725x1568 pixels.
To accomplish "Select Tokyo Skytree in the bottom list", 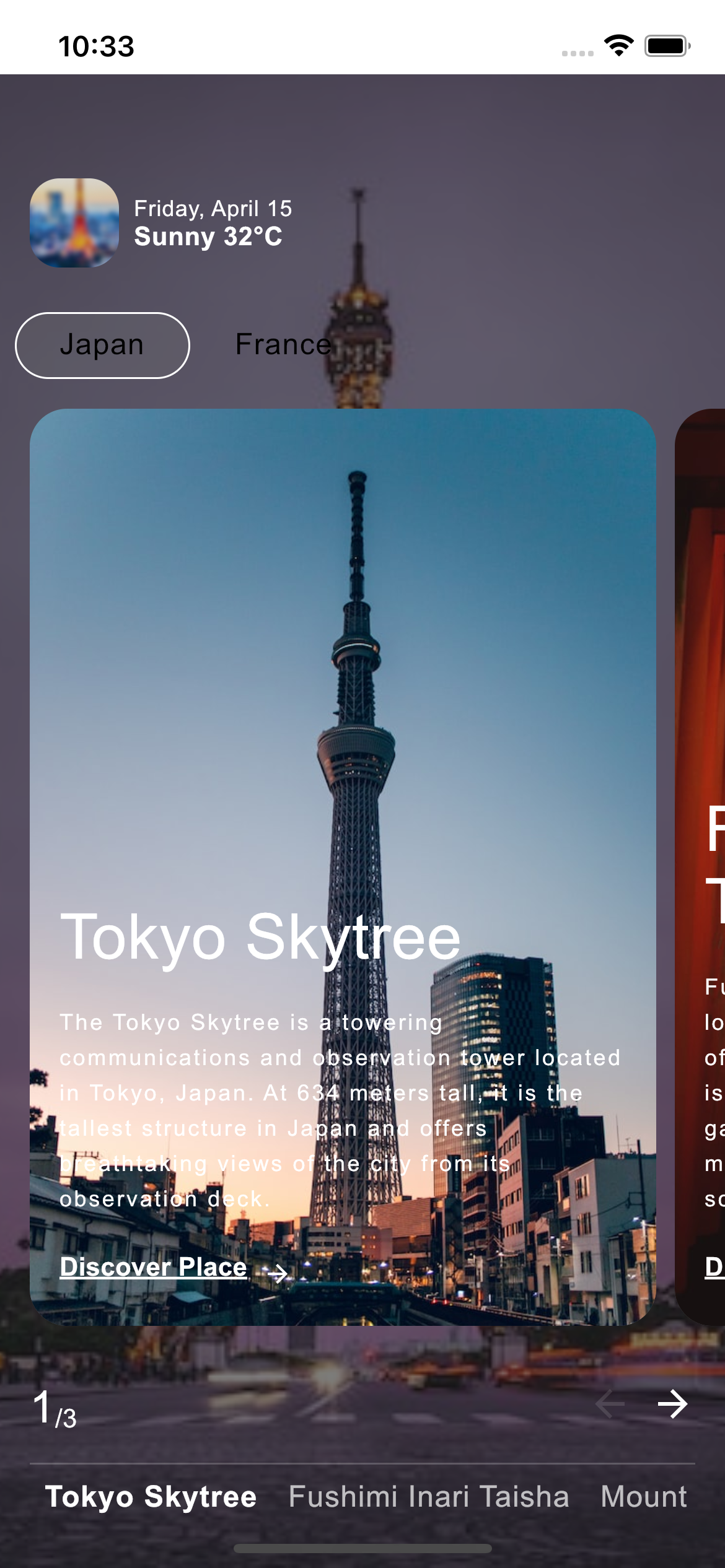I will (151, 1497).
